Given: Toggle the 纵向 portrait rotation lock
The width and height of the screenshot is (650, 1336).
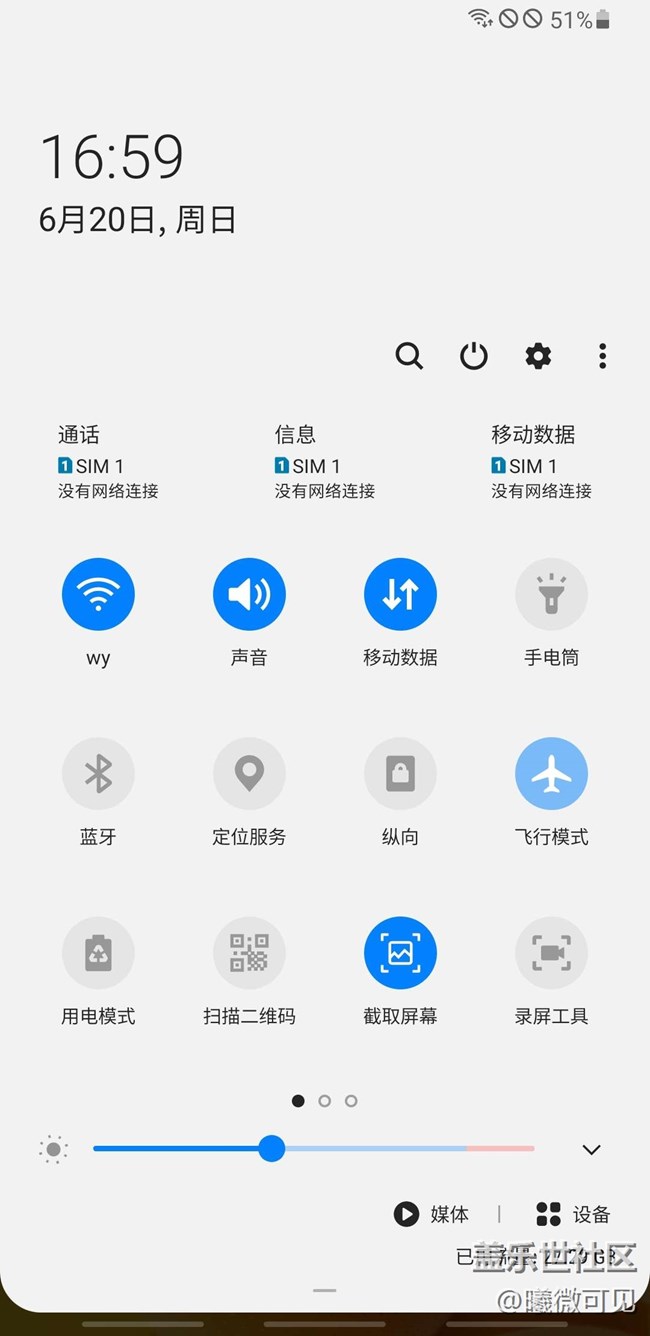Looking at the screenshot, I should pyautogui.click(x=400, y=773).
